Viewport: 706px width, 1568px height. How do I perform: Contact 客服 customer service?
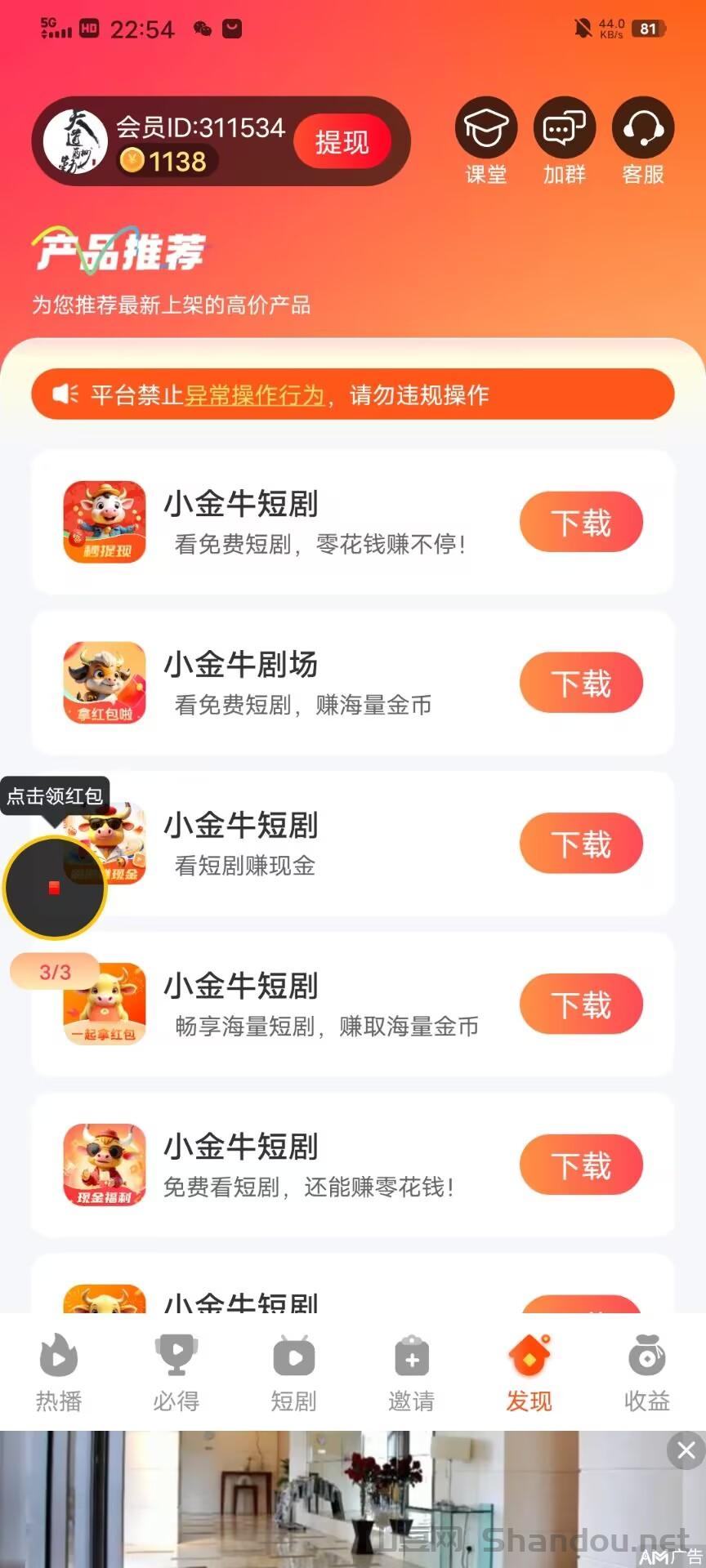tap(643, 128)
